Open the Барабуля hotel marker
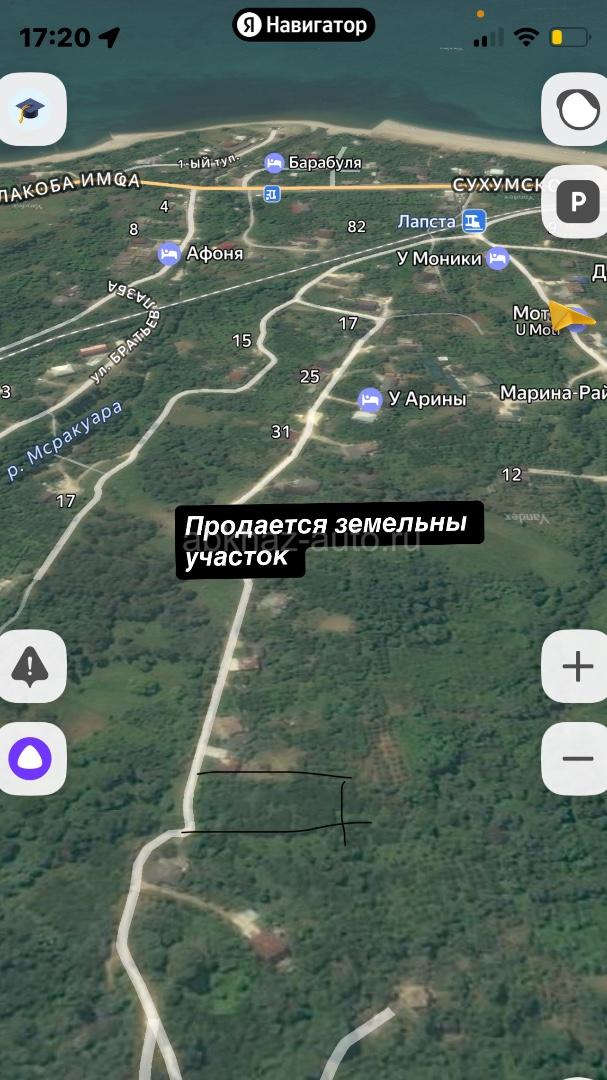Image resolution: width=607 pixels, height=1080 pixels. point(274,162)
